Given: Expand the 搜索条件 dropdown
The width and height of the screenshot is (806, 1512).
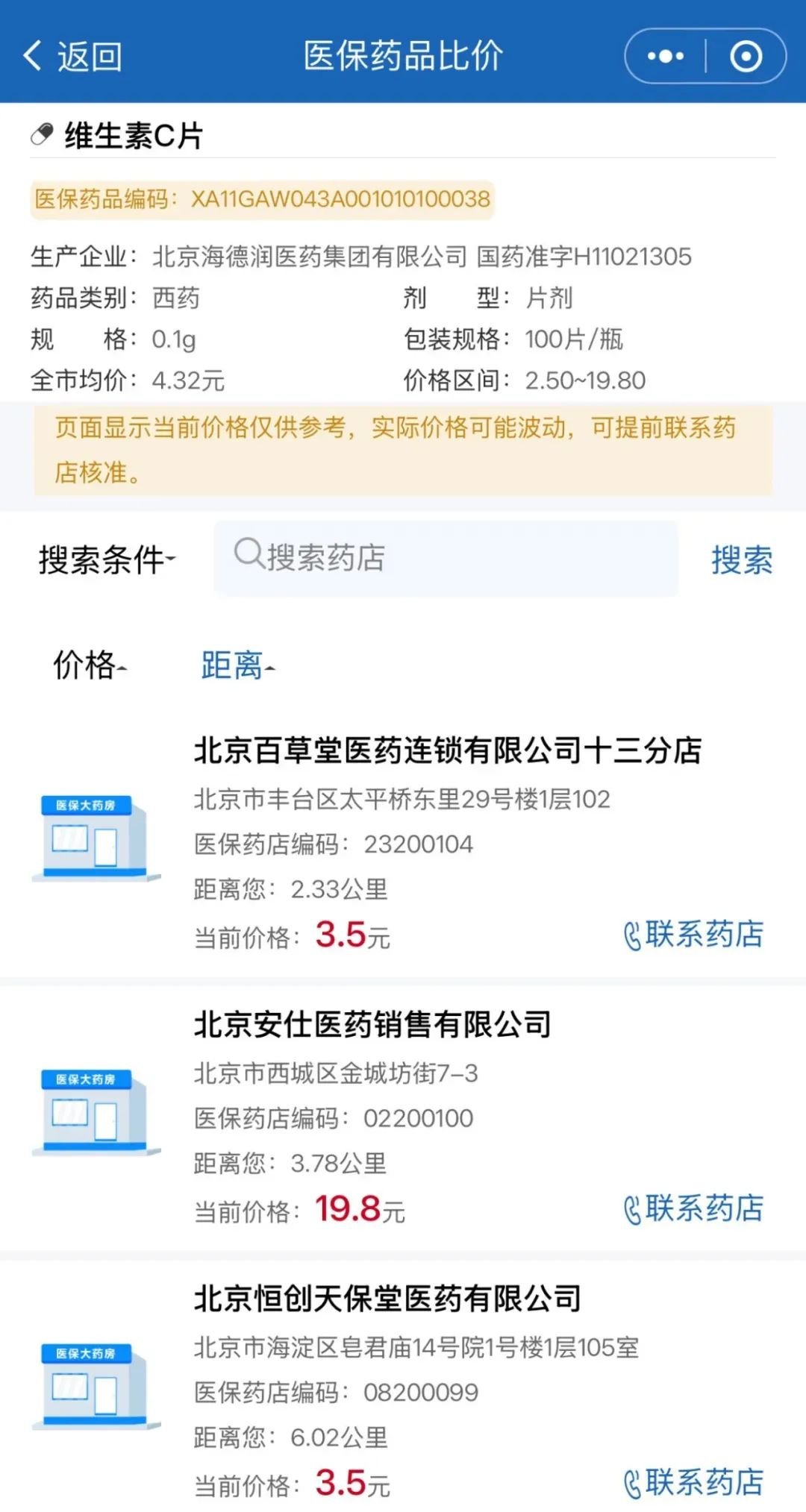Looking at the screenshot, I should click(x=107, y=559).
